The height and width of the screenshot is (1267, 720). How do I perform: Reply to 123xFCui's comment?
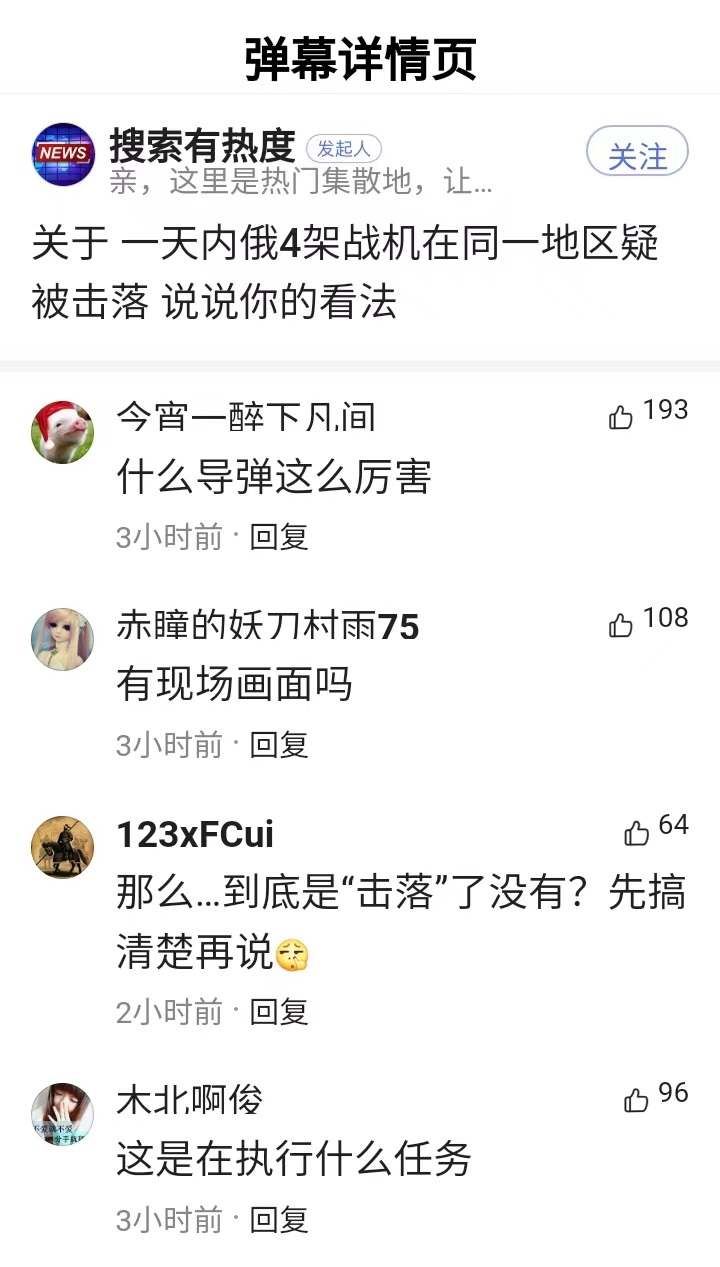coord(279,1012)
